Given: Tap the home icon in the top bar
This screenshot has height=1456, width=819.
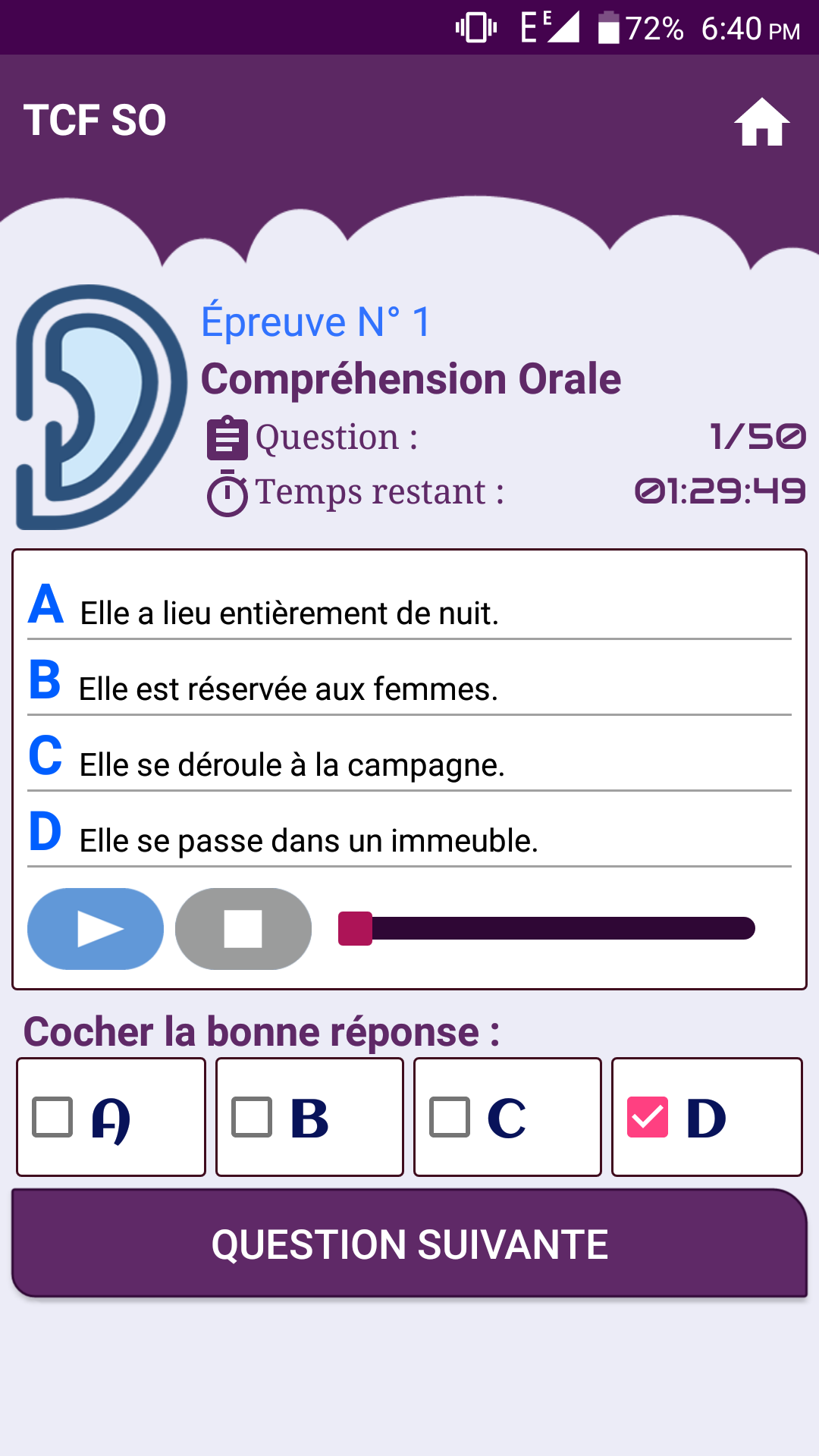Looking at the screenshot, I should coord(763,121).
